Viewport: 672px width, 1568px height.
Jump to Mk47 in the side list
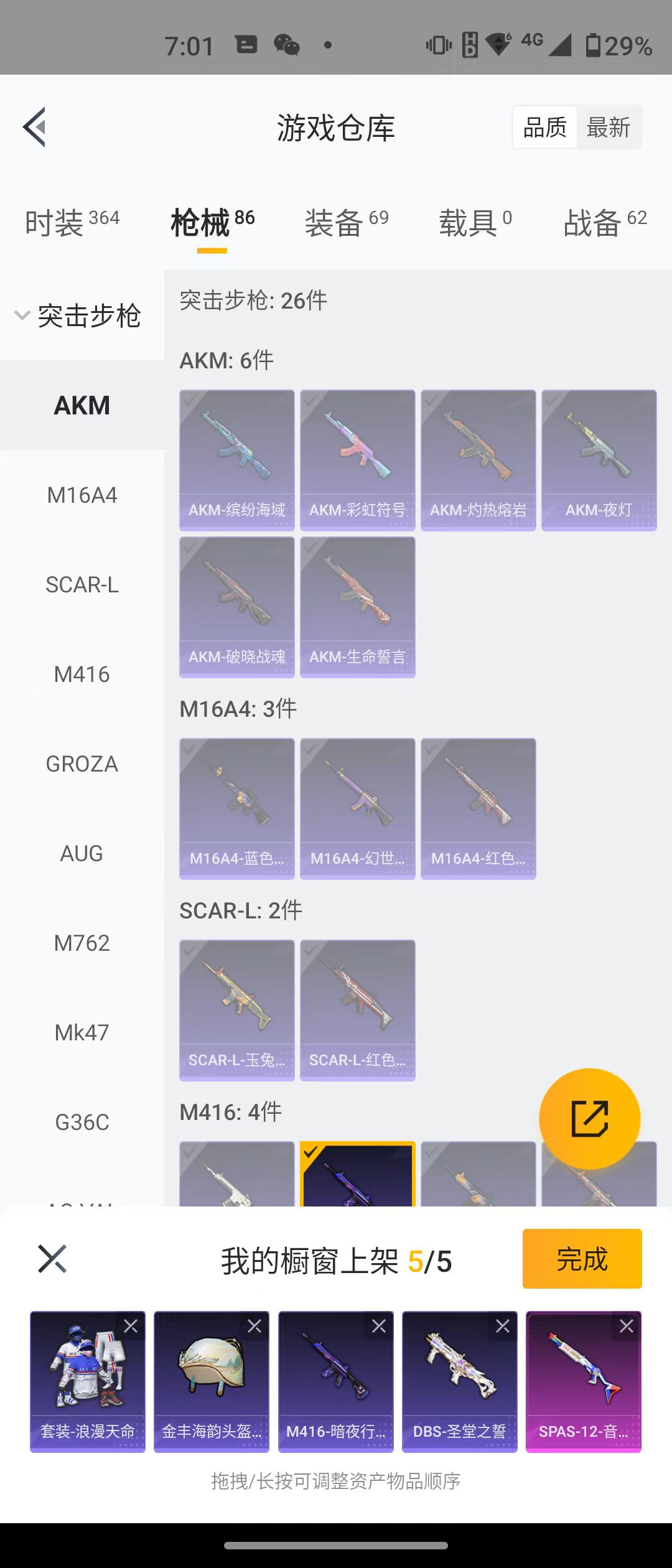82,1033
